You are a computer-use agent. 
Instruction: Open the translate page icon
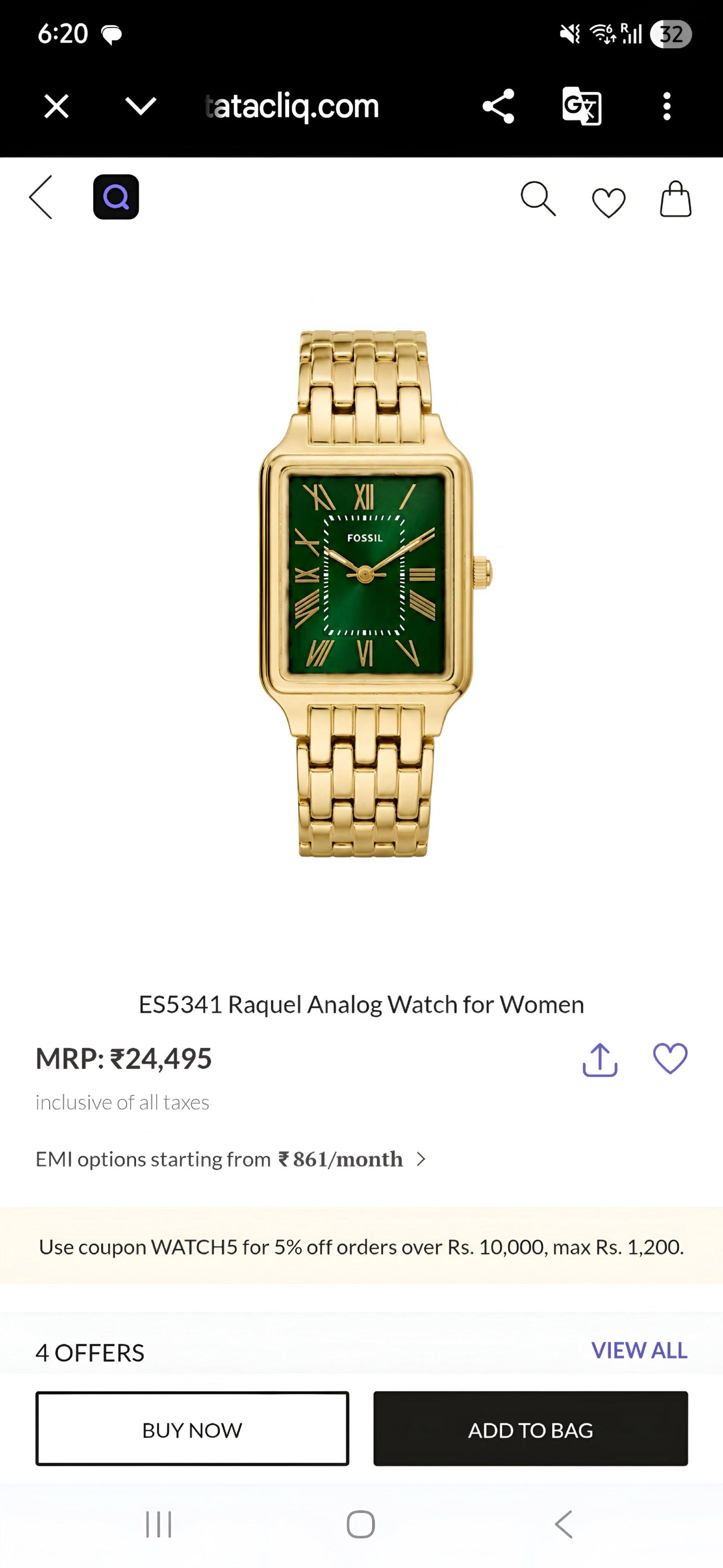pyautogui.click(x=582, y=107)
